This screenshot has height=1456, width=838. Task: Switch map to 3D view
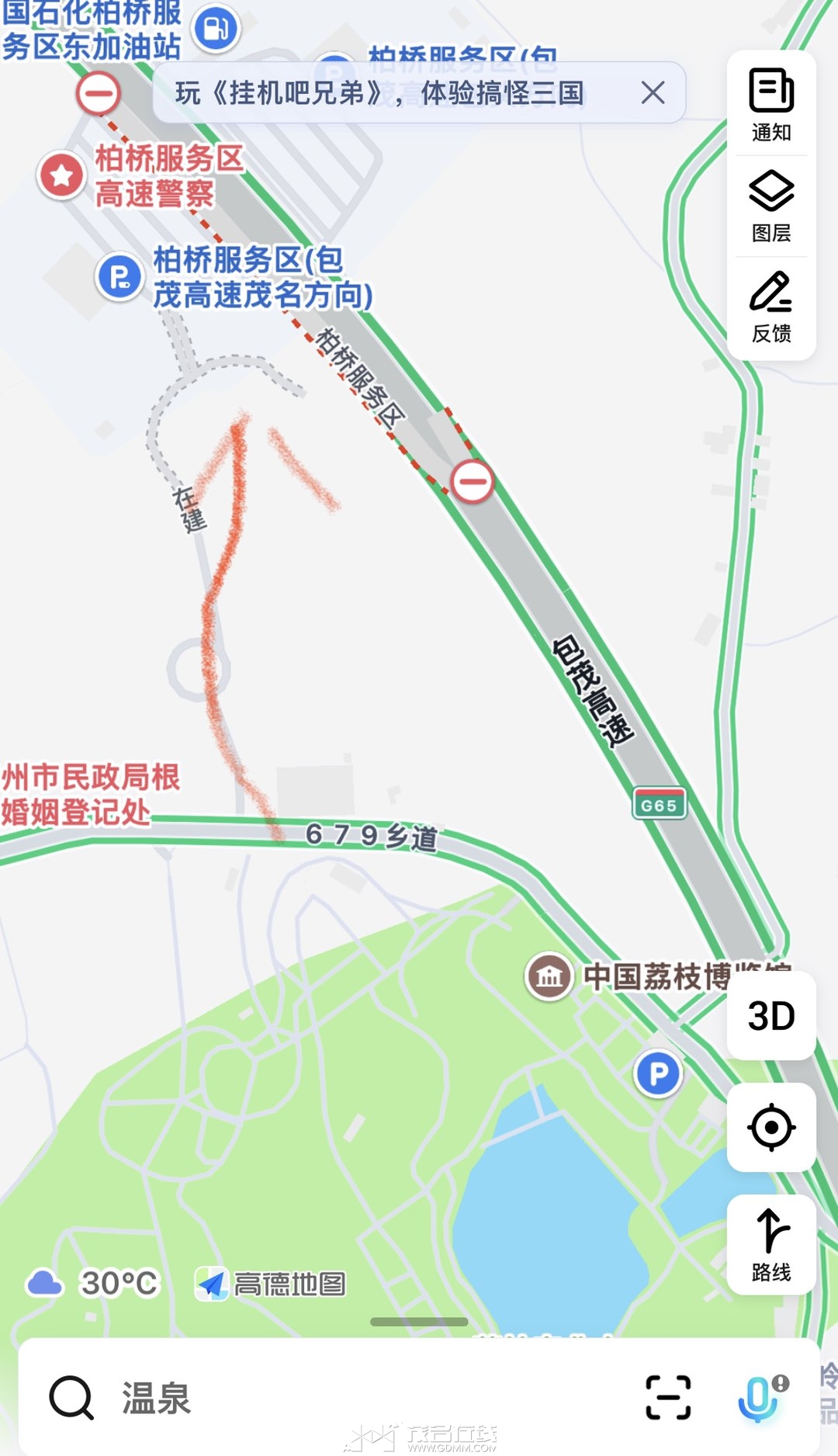click(x=771, y=1015)
